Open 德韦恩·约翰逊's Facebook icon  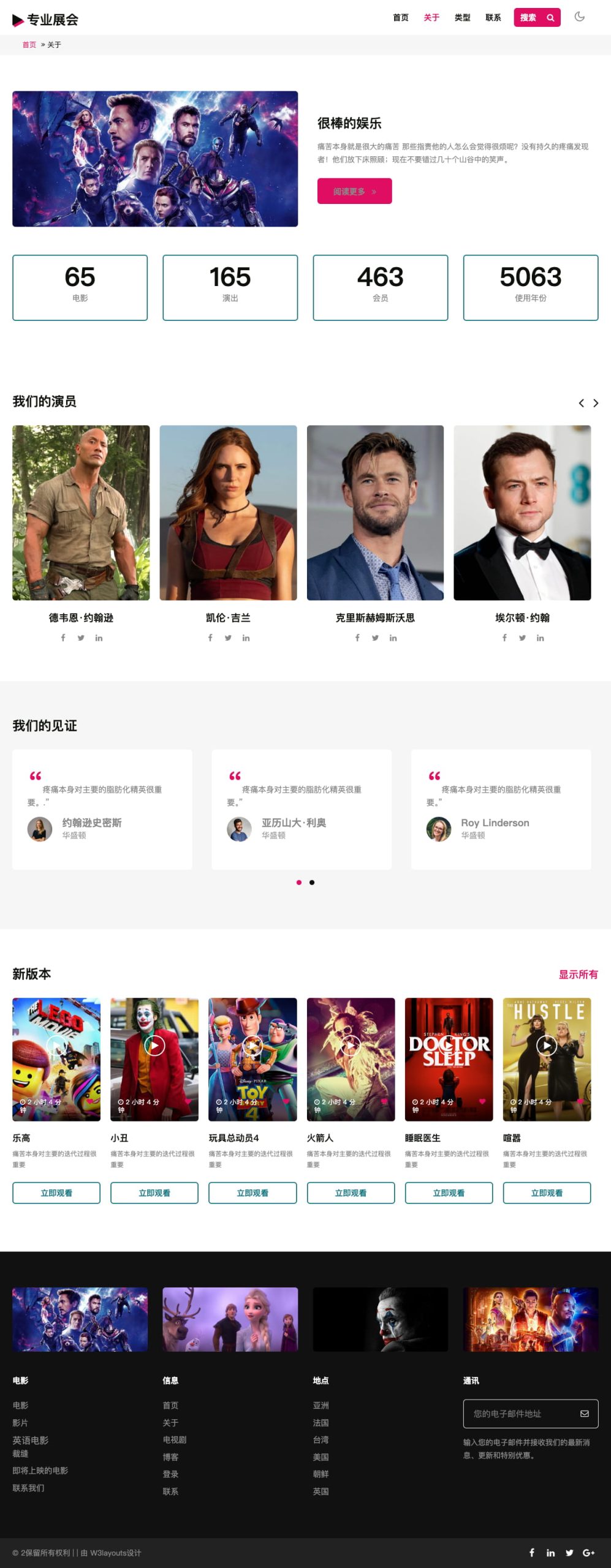[x=63, y=638]
